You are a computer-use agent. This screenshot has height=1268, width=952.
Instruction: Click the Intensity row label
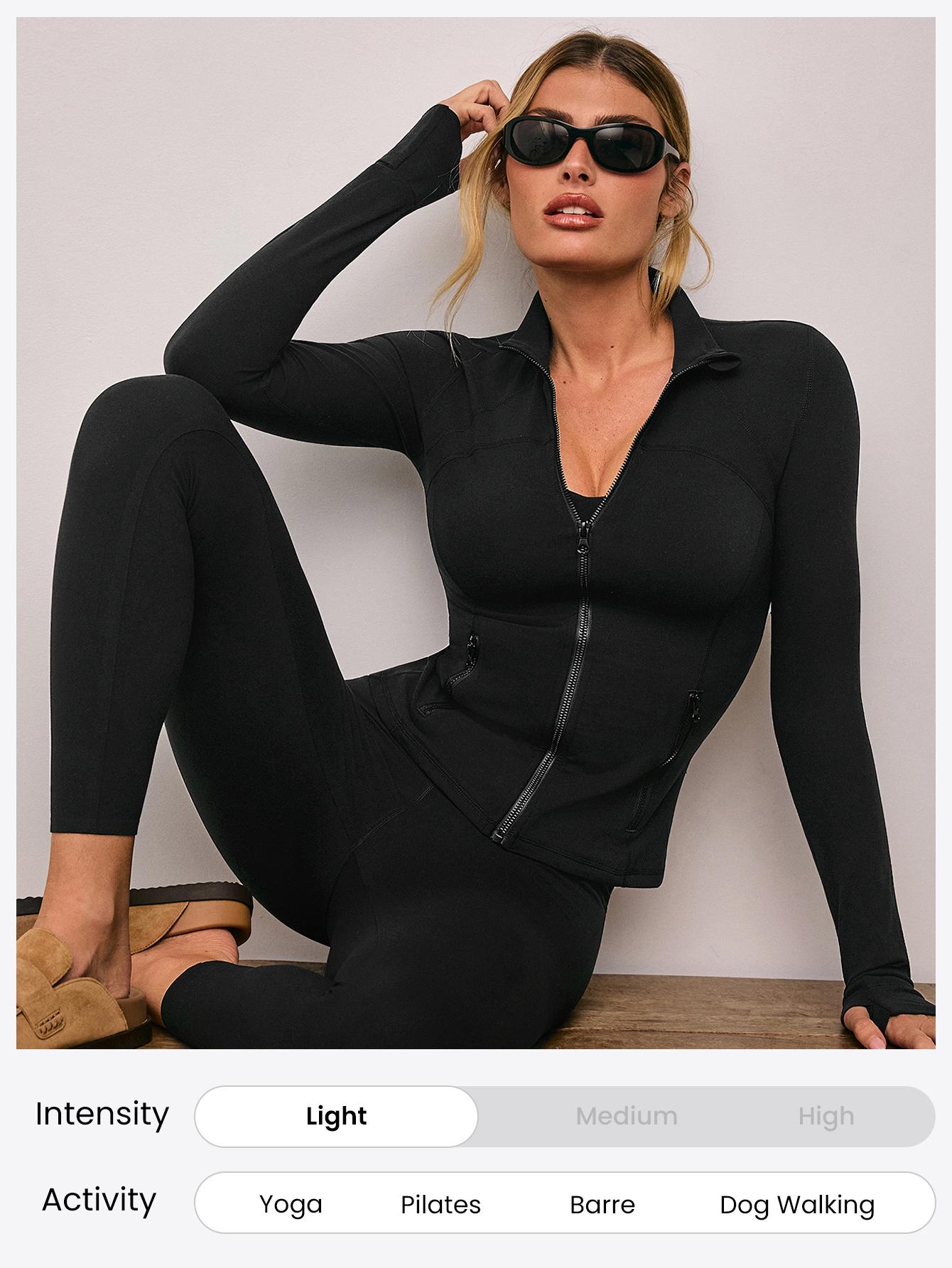pyautogui.click(x=103, y=1115)
